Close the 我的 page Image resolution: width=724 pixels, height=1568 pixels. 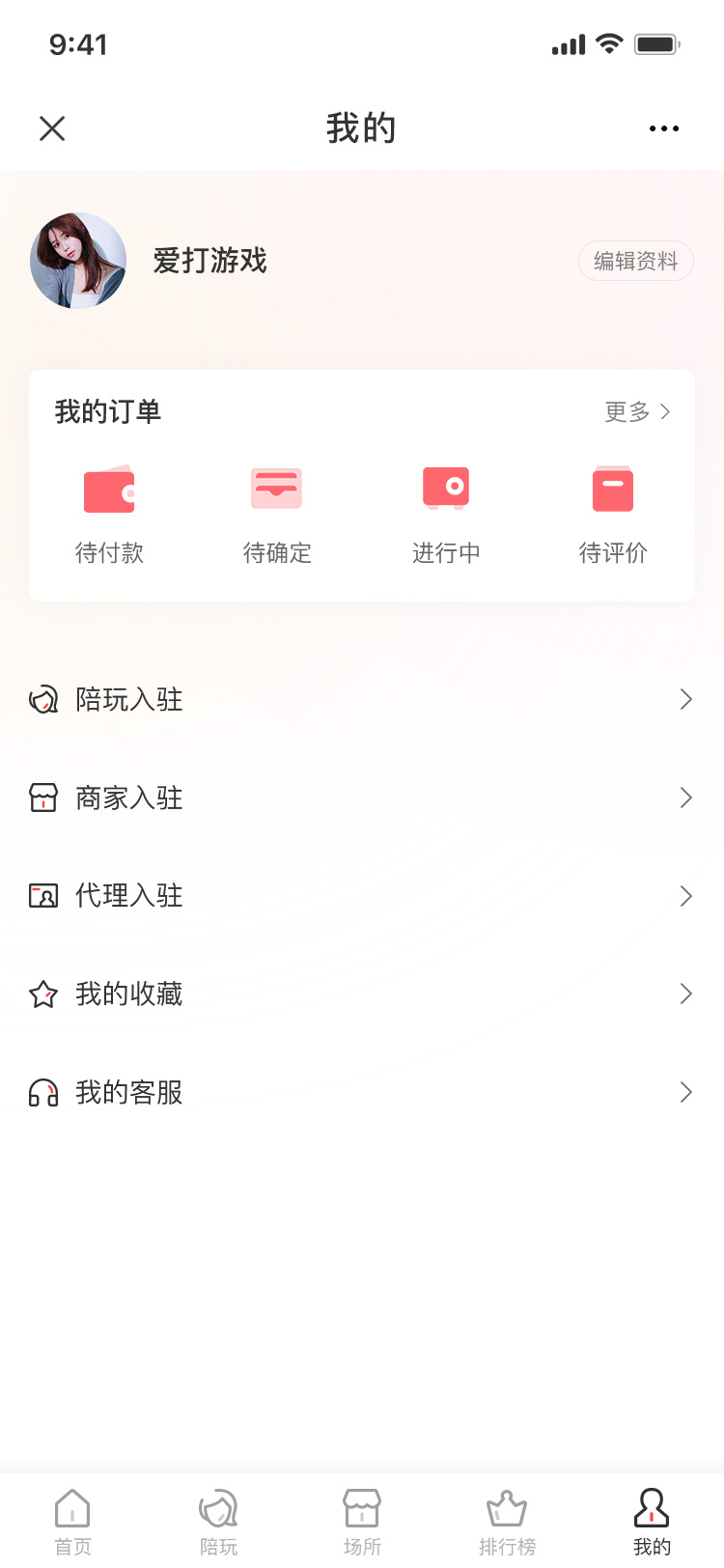tap(52, 128)
